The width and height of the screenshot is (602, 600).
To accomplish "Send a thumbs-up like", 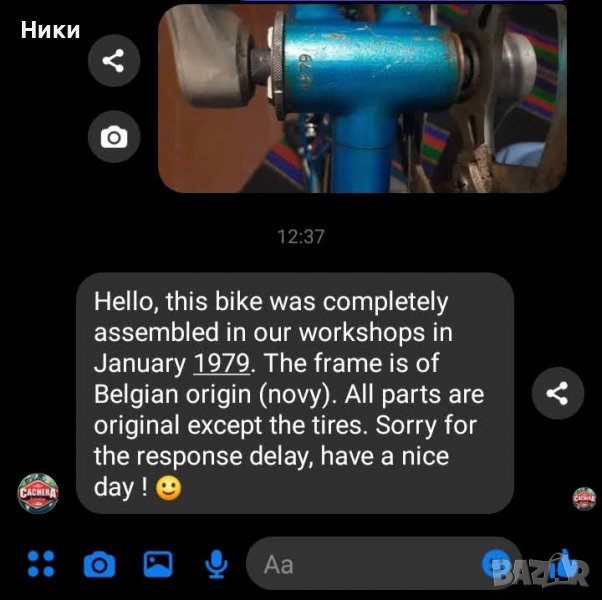I will point(567,563).
